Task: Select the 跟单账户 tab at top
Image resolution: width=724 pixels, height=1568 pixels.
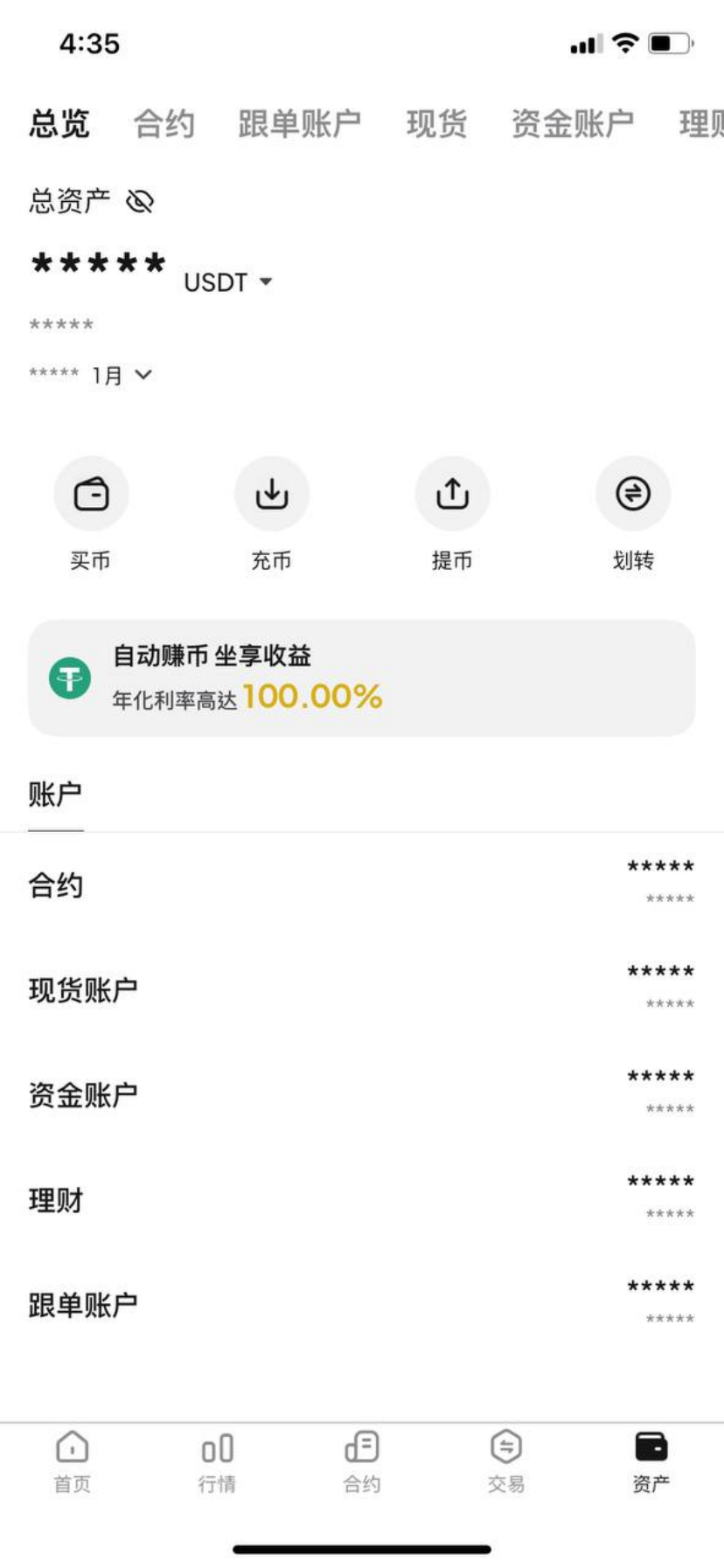Action: 298,123
